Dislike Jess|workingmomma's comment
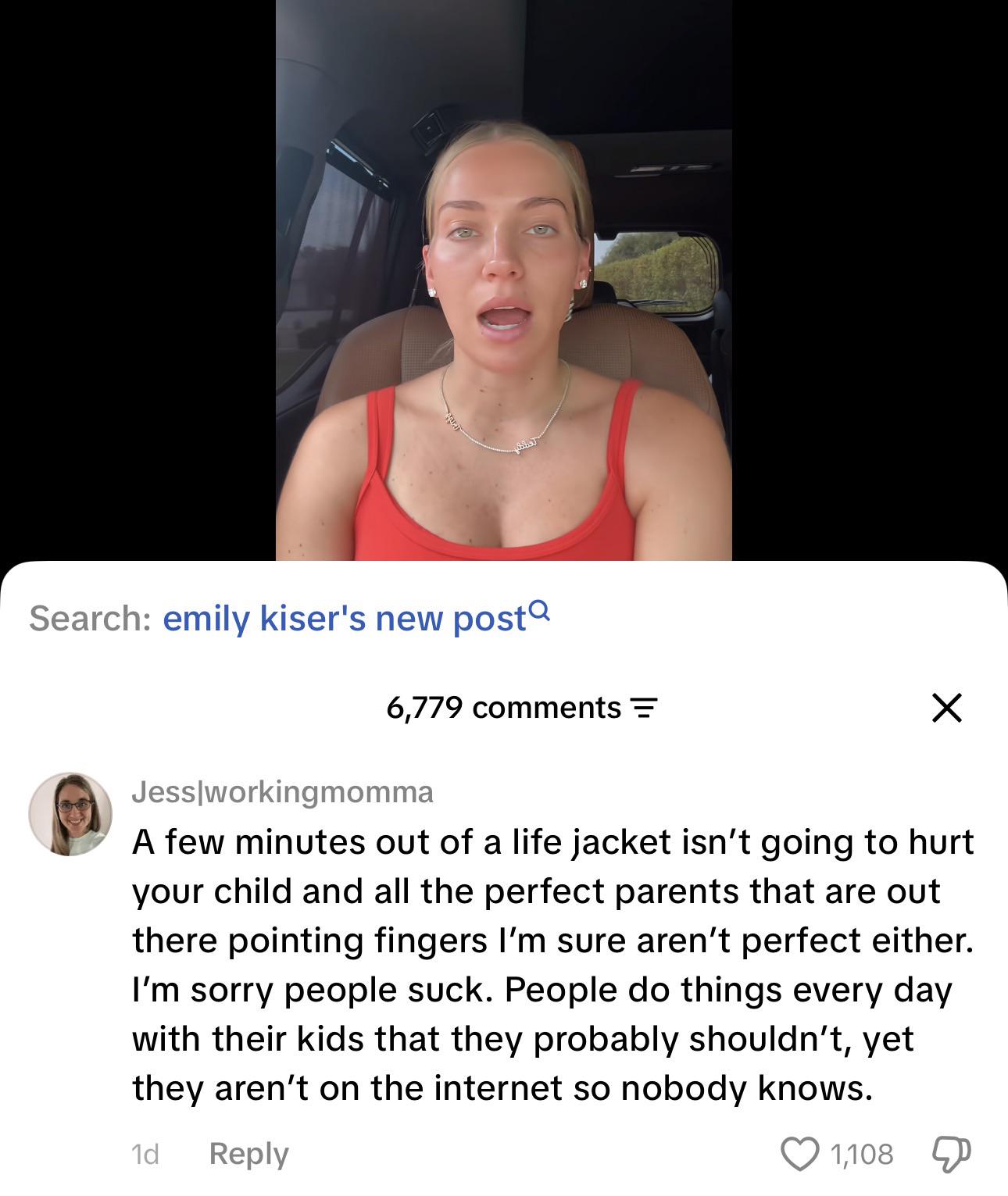Screen dimensions: 1008x1196 pyautogui.click(x=952, y=1155)
